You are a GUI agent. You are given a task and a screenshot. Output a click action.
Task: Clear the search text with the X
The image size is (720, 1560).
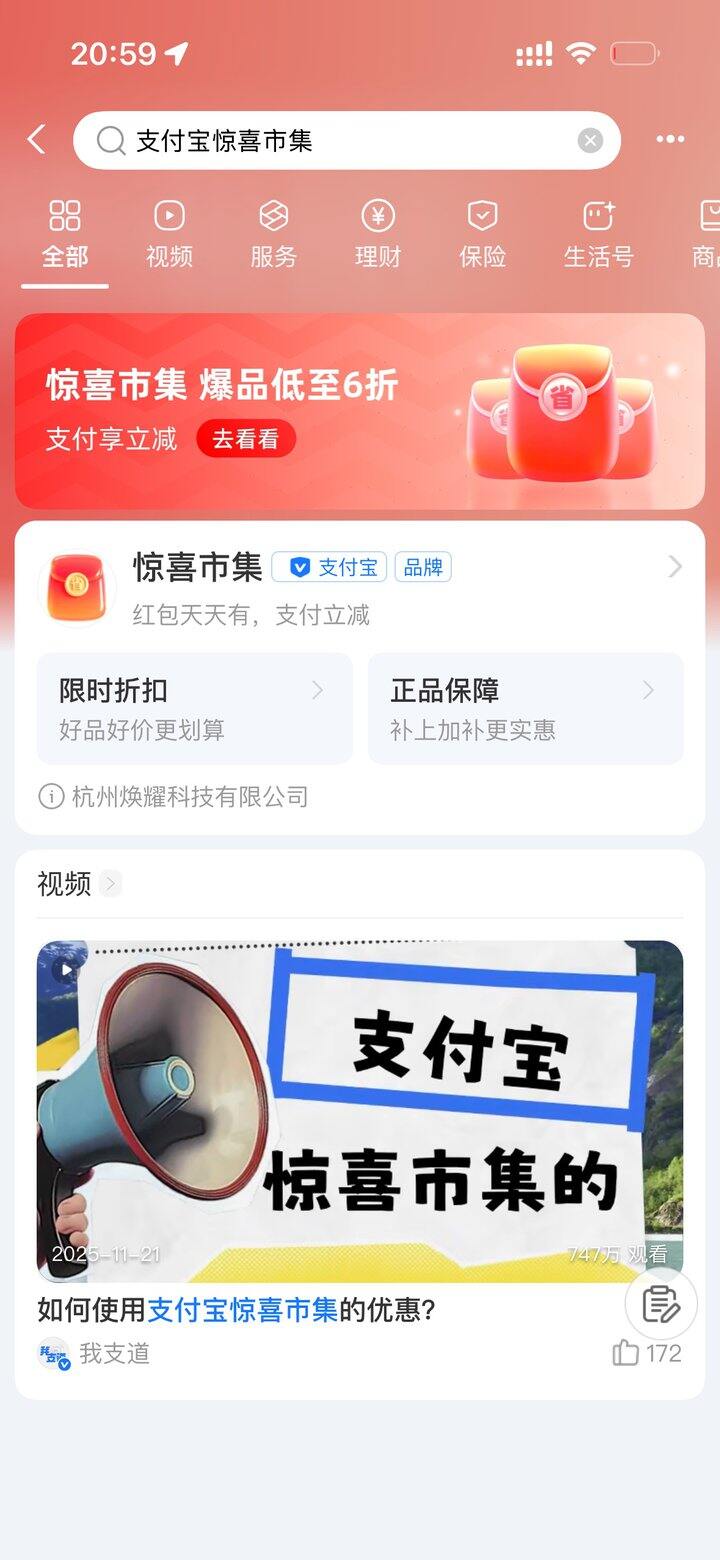590,141
